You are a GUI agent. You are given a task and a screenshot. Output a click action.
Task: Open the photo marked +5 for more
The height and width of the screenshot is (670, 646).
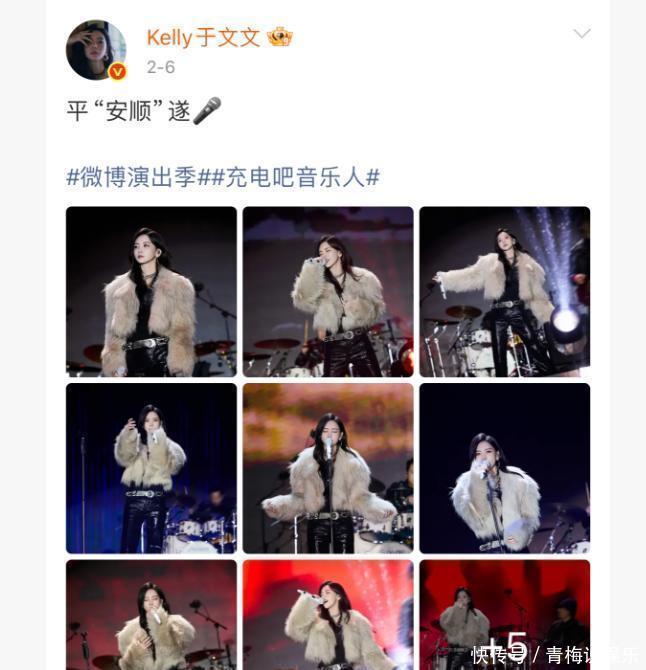[504, 614]
